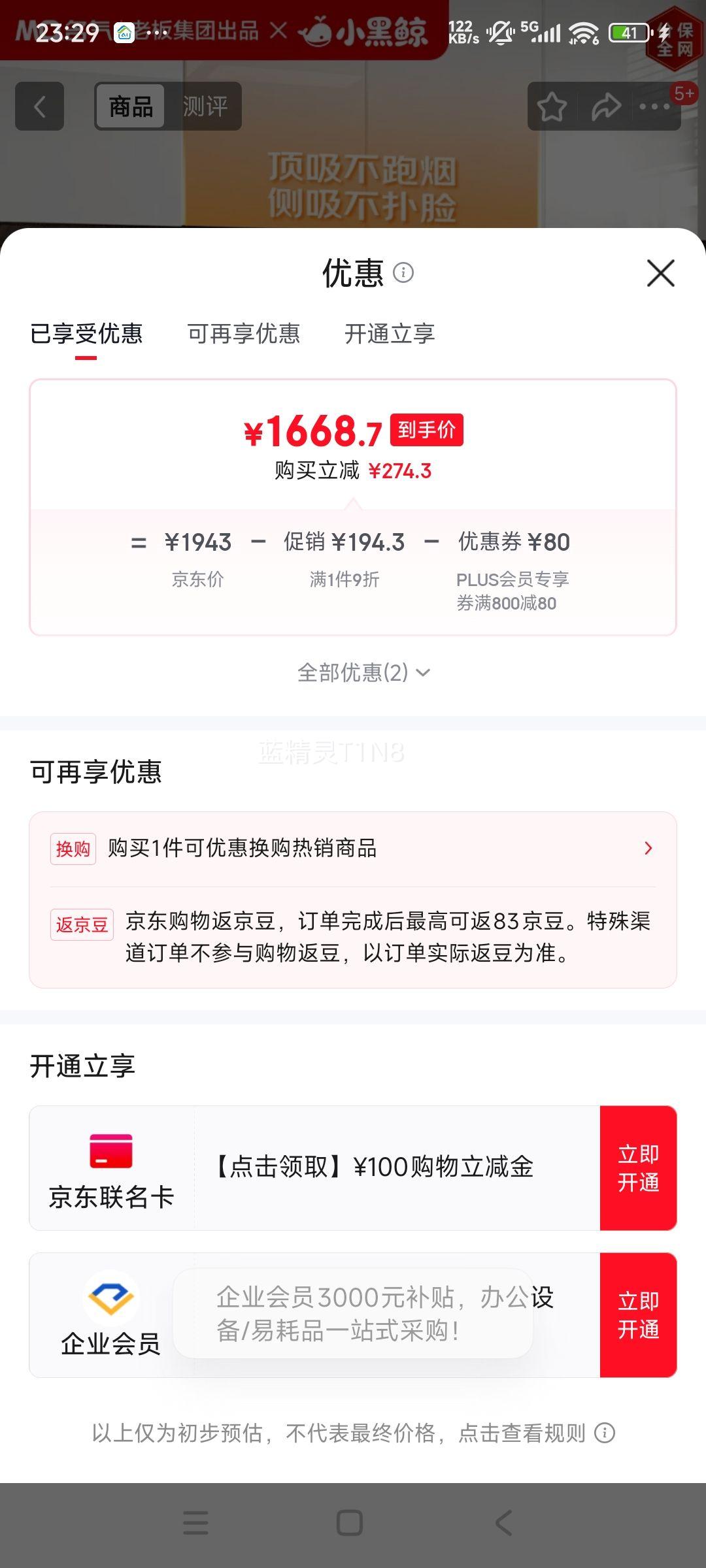Image resolution: width=706 pixels, height=1568 pixels.
Task: Tap the 换购 red badge label
Action: [x=72, y=848]
